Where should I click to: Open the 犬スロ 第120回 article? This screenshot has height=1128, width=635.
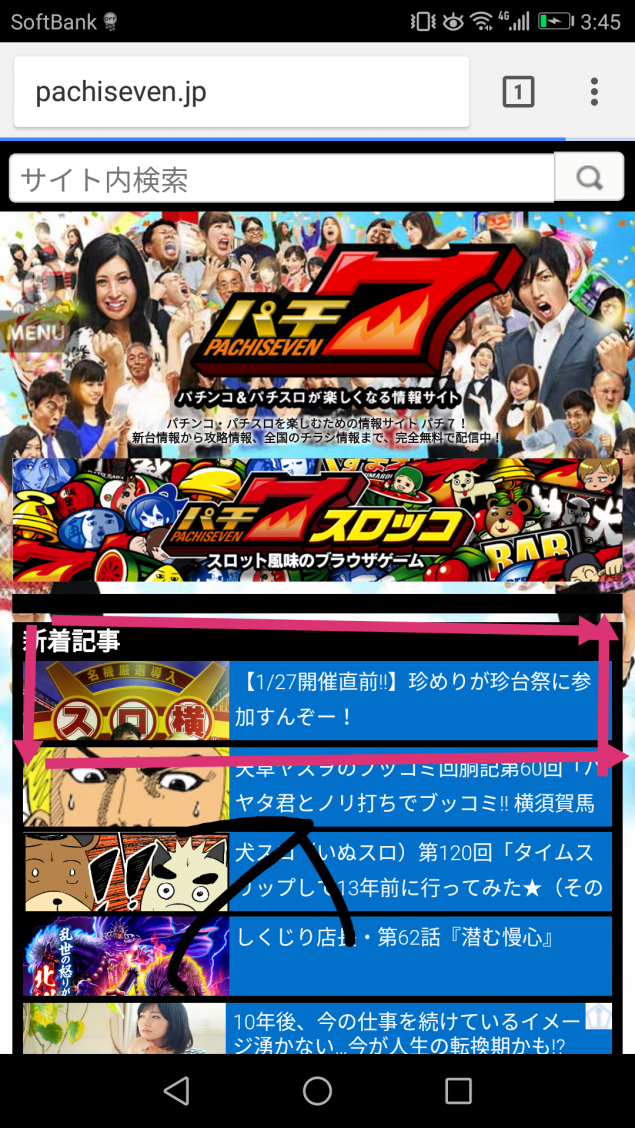pyautogui.click(x=418, y=870)
